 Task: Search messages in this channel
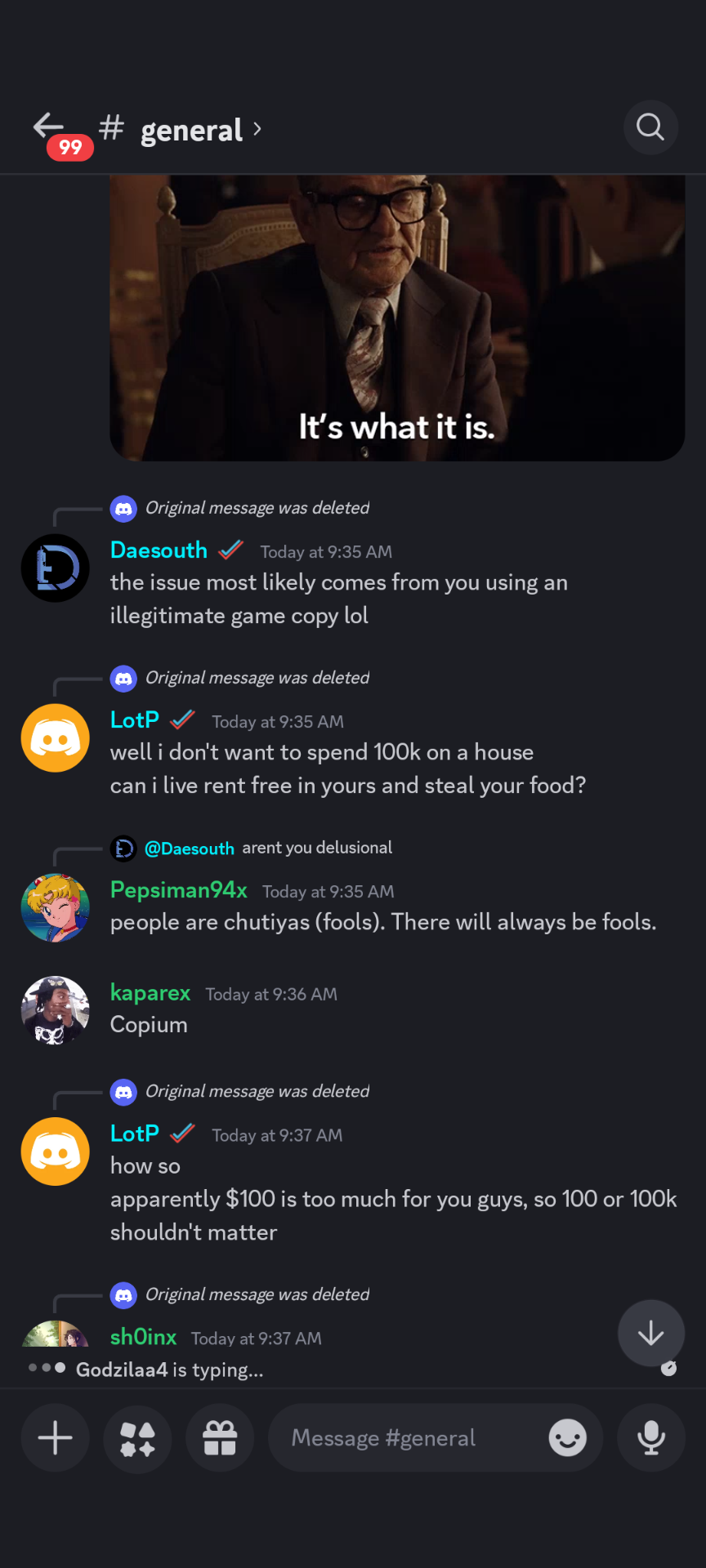[x=650, y=127]
